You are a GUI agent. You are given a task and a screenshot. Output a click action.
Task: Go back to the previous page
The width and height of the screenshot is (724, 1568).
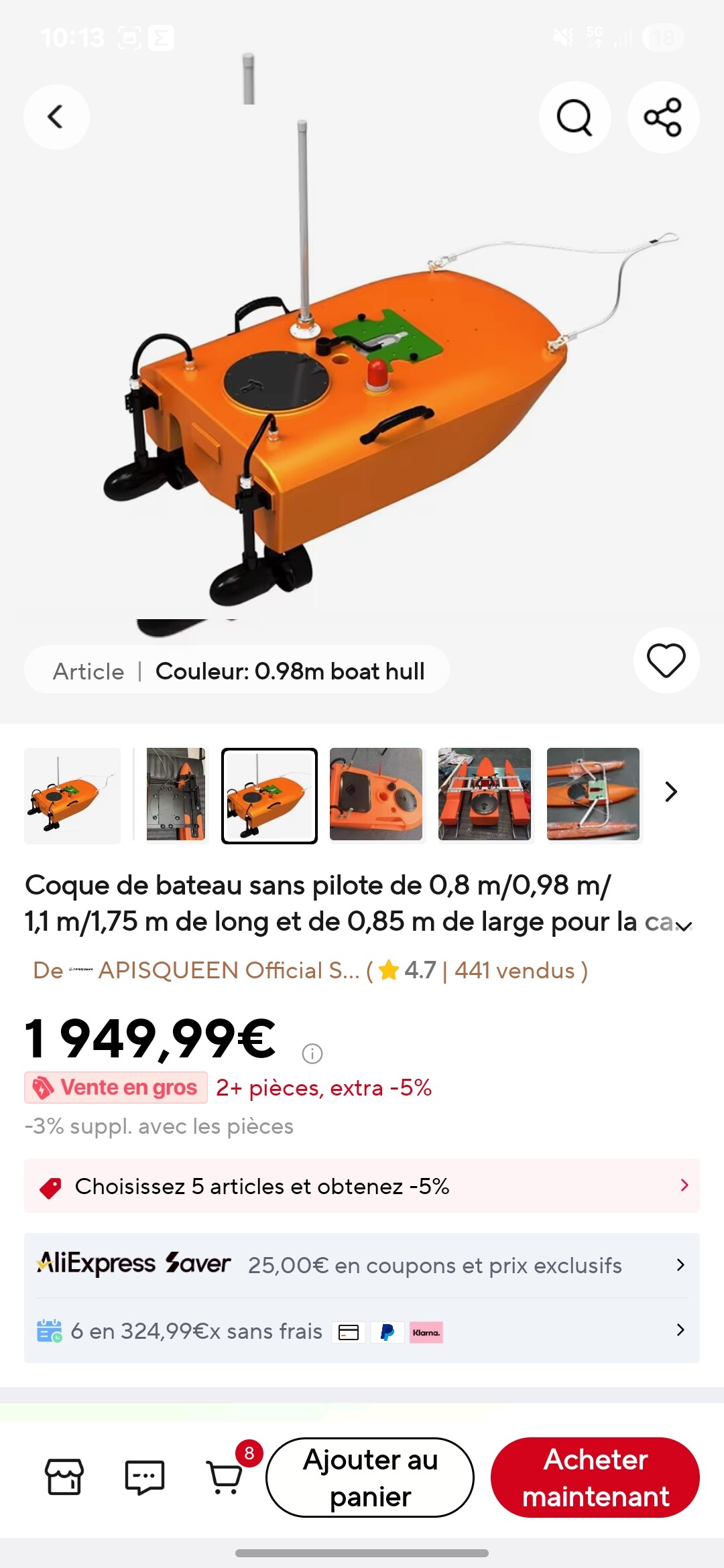[x=56, y=117]
